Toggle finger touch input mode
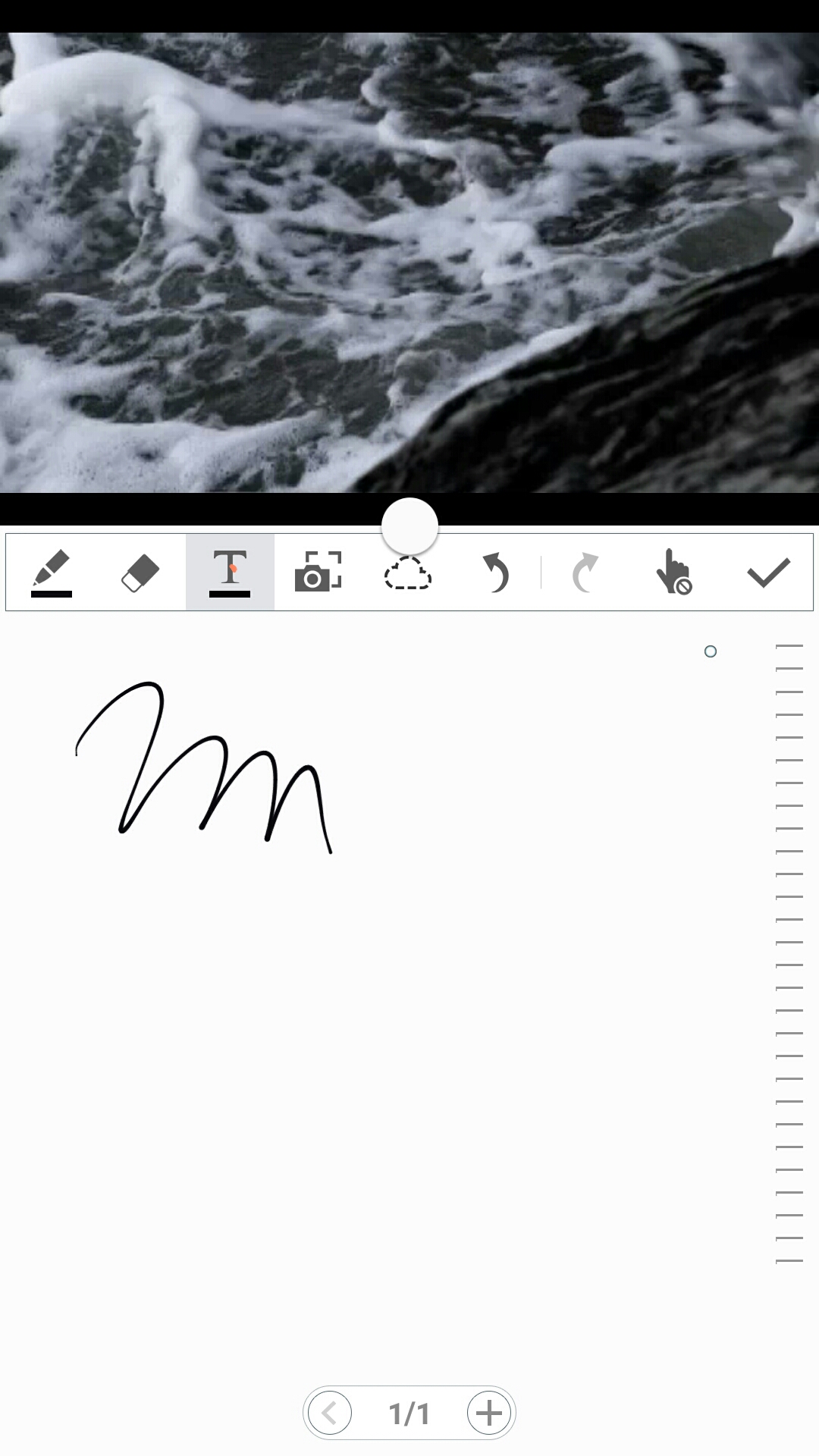Image resolution: width=819 pixels, height=1456 pixels. [x=674, y=573]
